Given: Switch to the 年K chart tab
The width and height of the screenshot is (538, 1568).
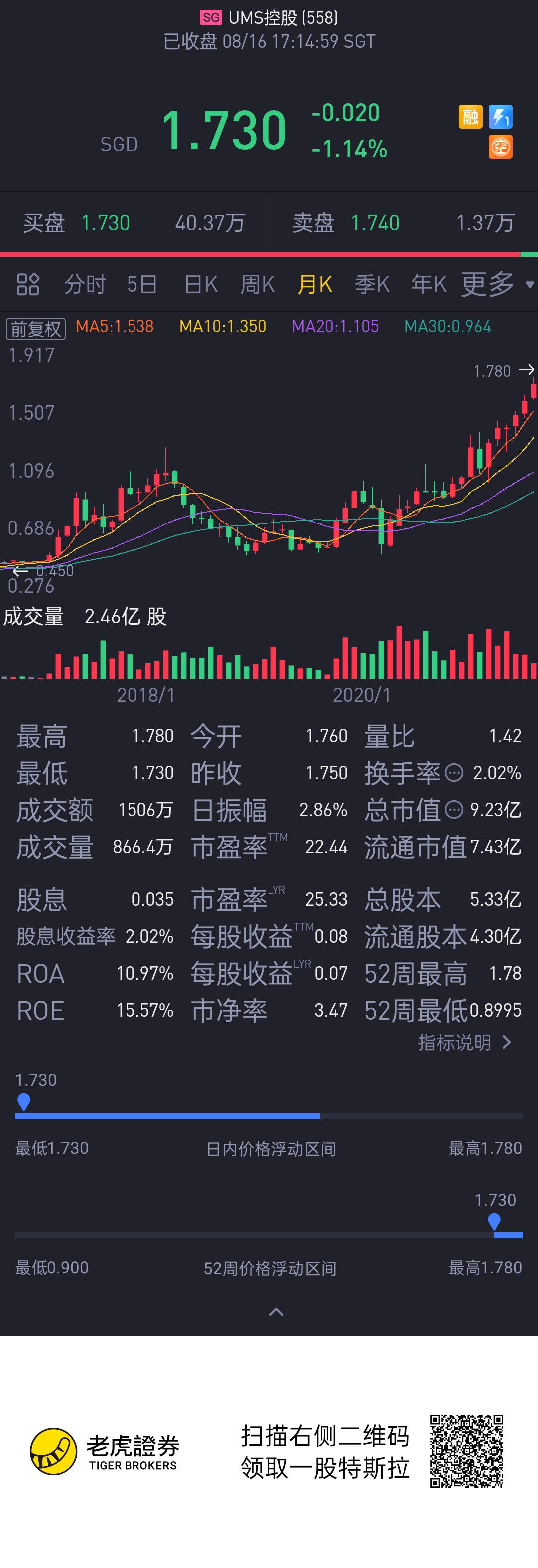Looking at the screenshot, I should (x=428, y=284).
